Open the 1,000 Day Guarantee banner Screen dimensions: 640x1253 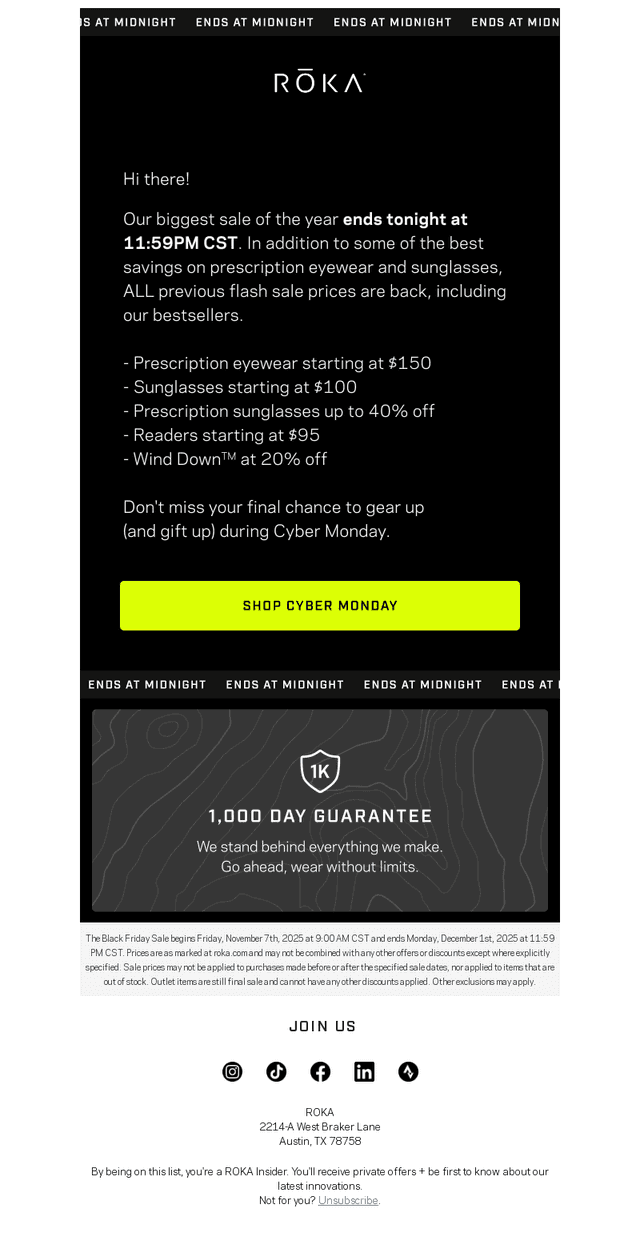[x=320, y=810]
